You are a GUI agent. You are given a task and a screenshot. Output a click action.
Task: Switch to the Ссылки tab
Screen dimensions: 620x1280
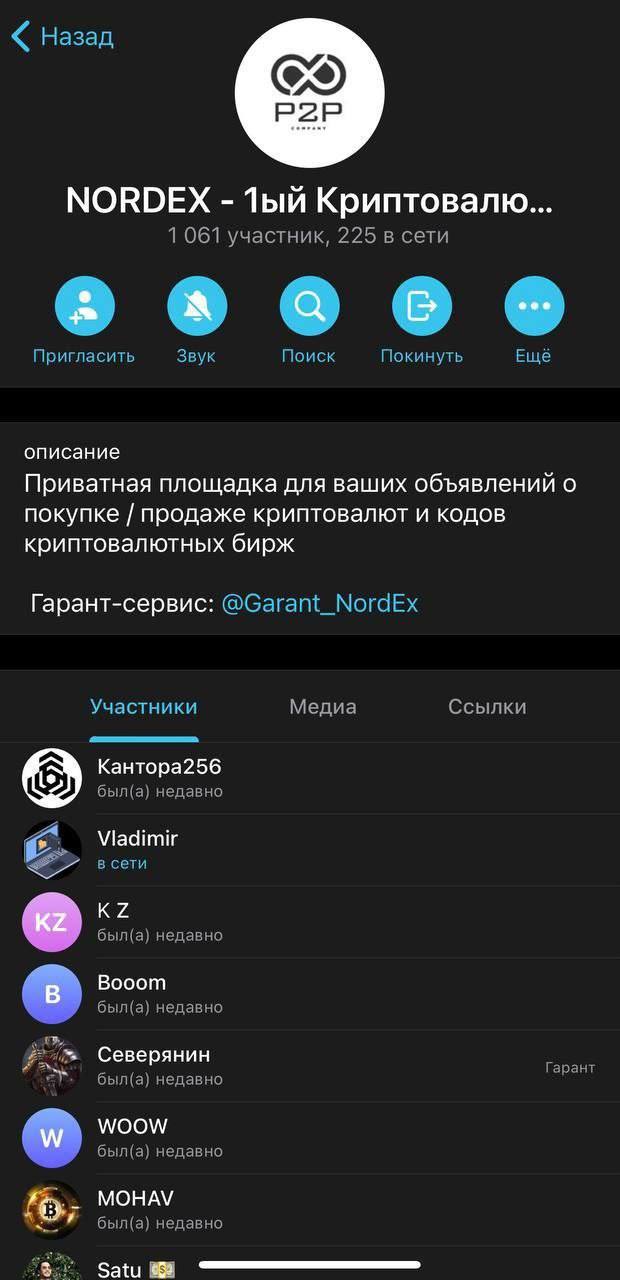(x=487, y=707)
